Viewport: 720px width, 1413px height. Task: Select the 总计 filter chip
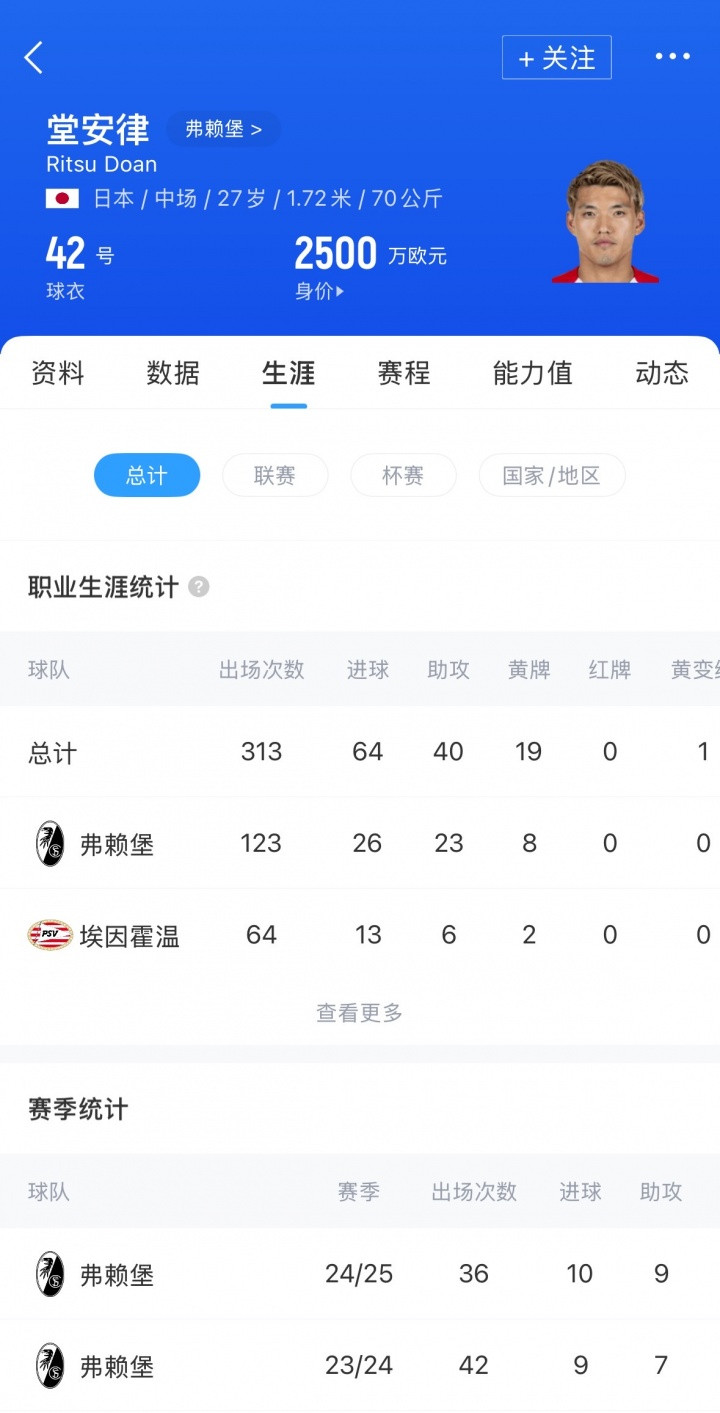tap(147, 475)
